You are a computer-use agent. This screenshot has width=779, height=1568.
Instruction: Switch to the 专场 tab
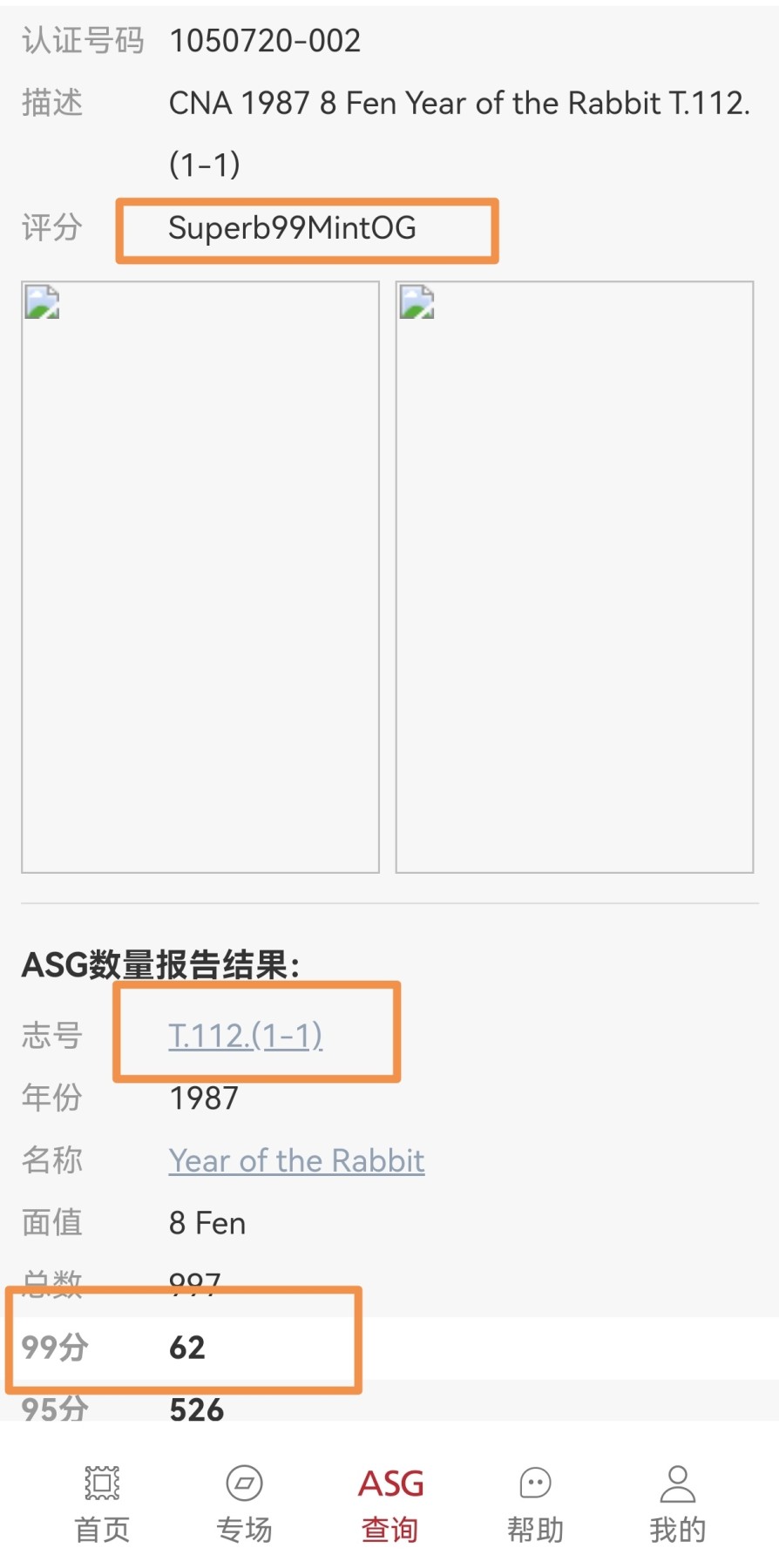coord(244,1504)
